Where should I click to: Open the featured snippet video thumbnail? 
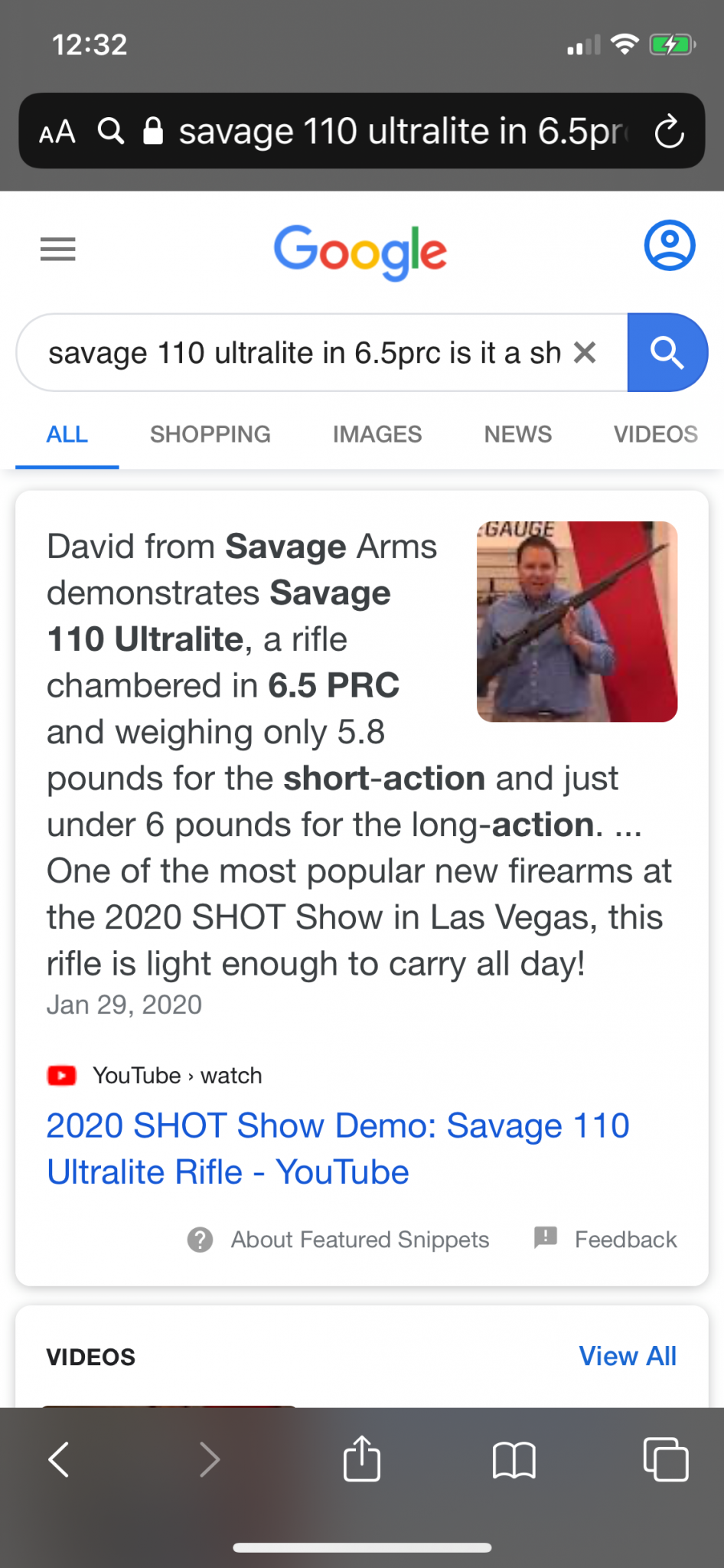576,621
